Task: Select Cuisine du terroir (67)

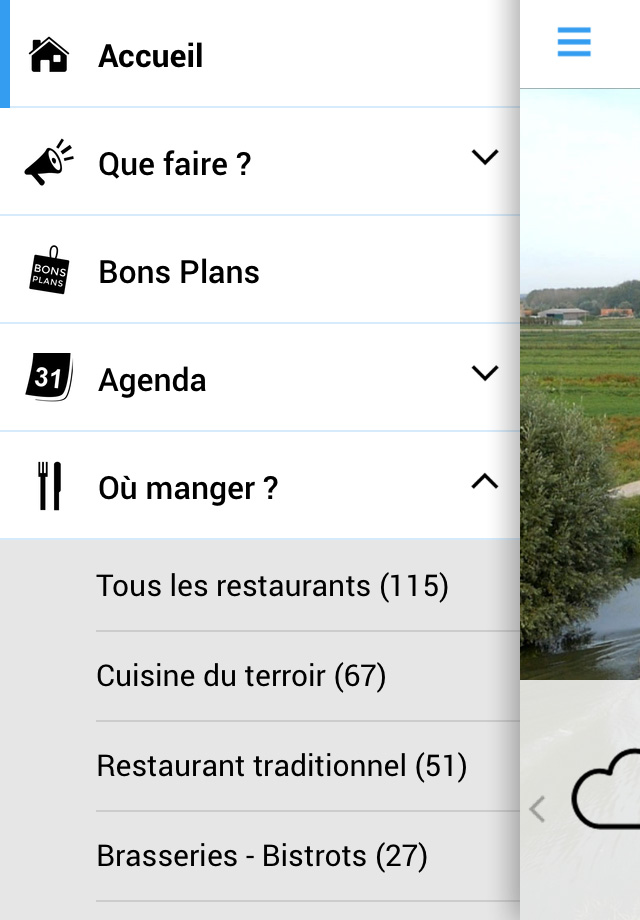Action: click(x=241, y=676)
